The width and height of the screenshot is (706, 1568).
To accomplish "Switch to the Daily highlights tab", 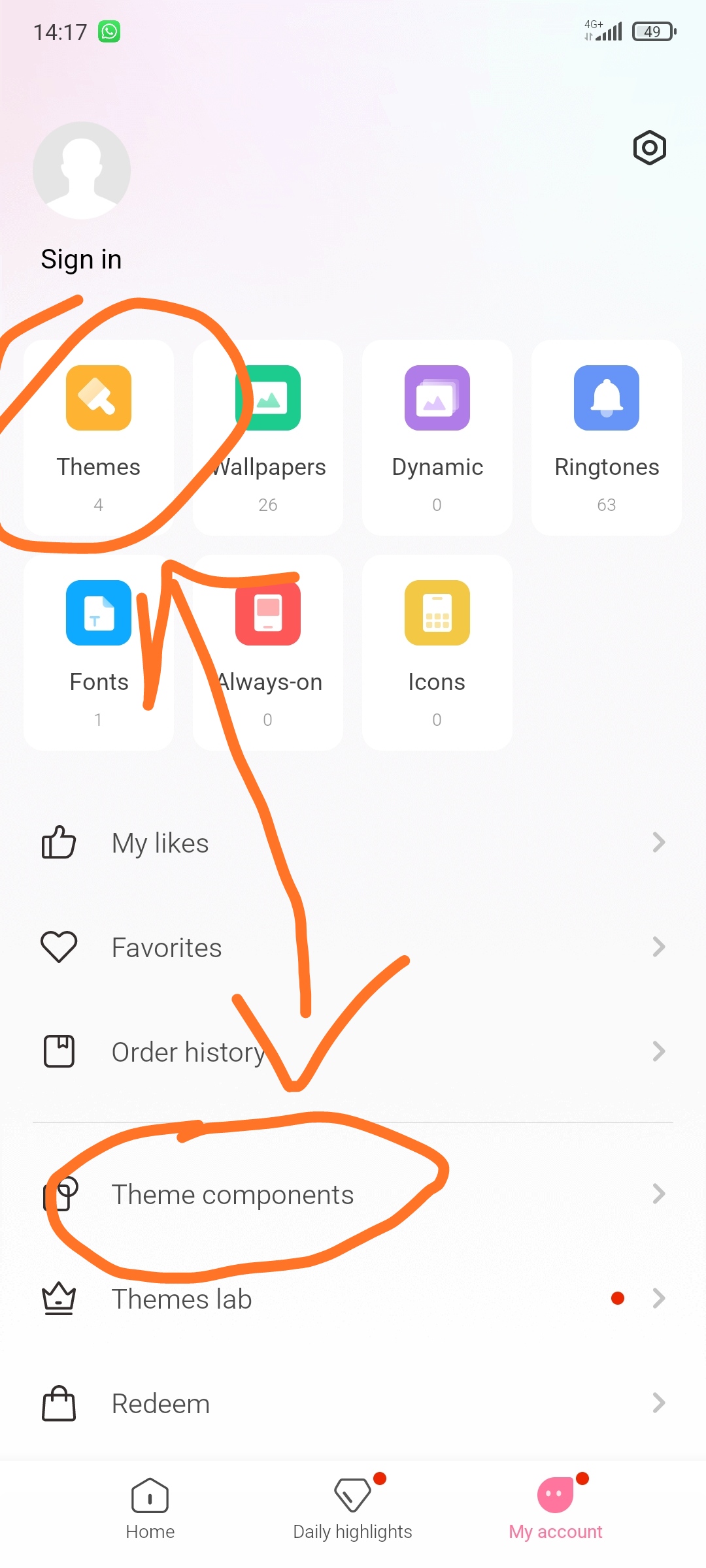I will (x=353, y=1509).
